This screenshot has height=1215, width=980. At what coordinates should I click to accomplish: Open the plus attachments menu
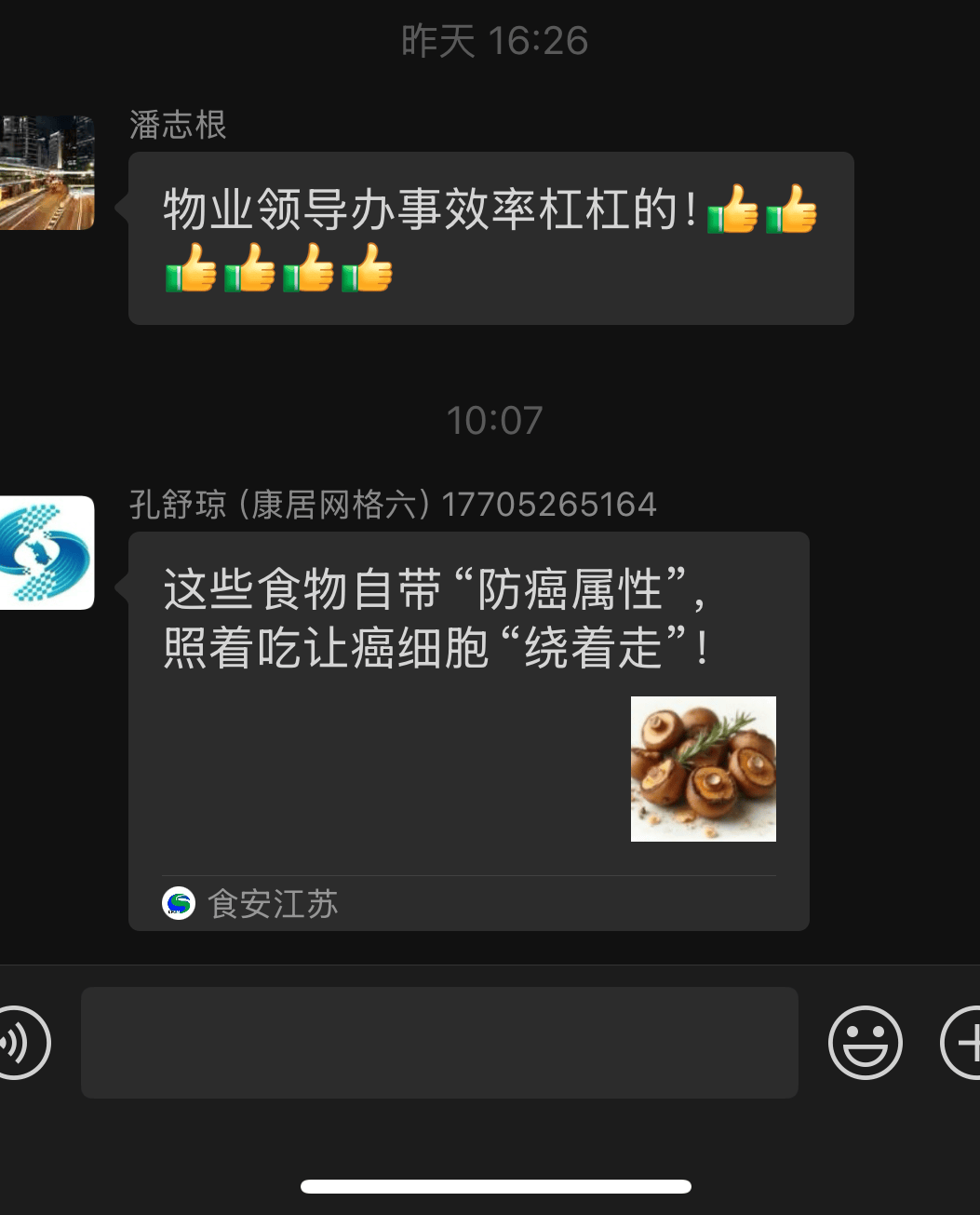[963, 1043]
